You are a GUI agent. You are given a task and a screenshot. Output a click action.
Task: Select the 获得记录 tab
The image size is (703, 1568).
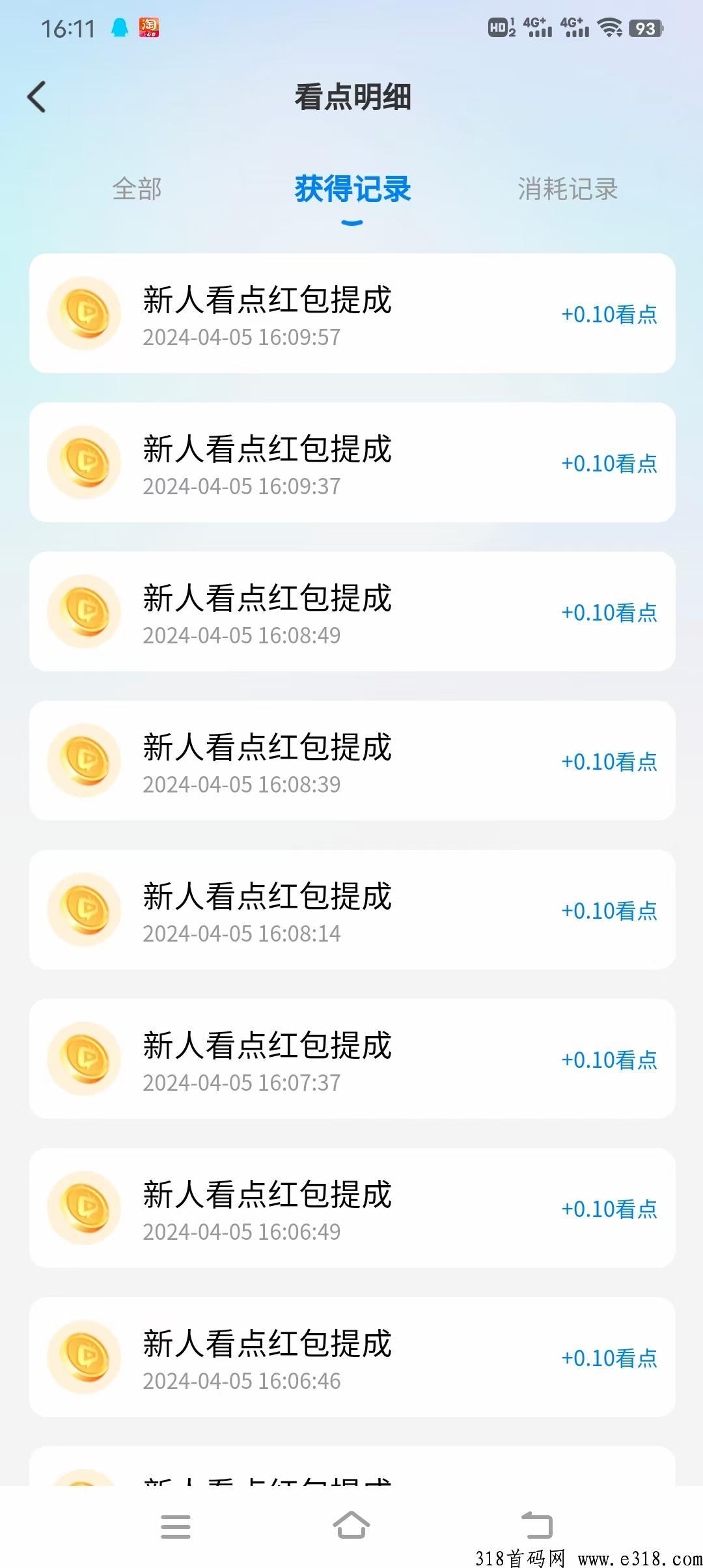(352, 189)
